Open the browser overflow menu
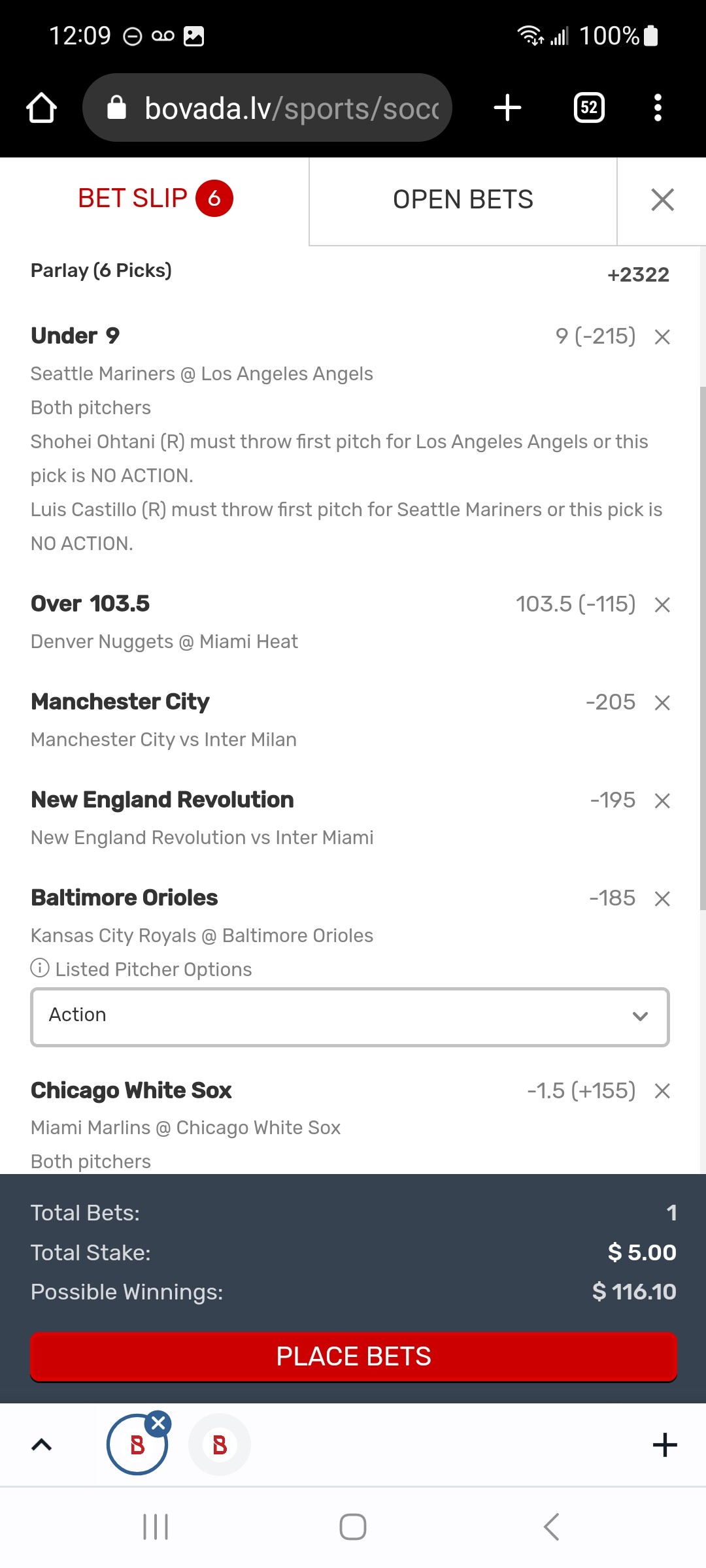 click(x=658, y=108)
